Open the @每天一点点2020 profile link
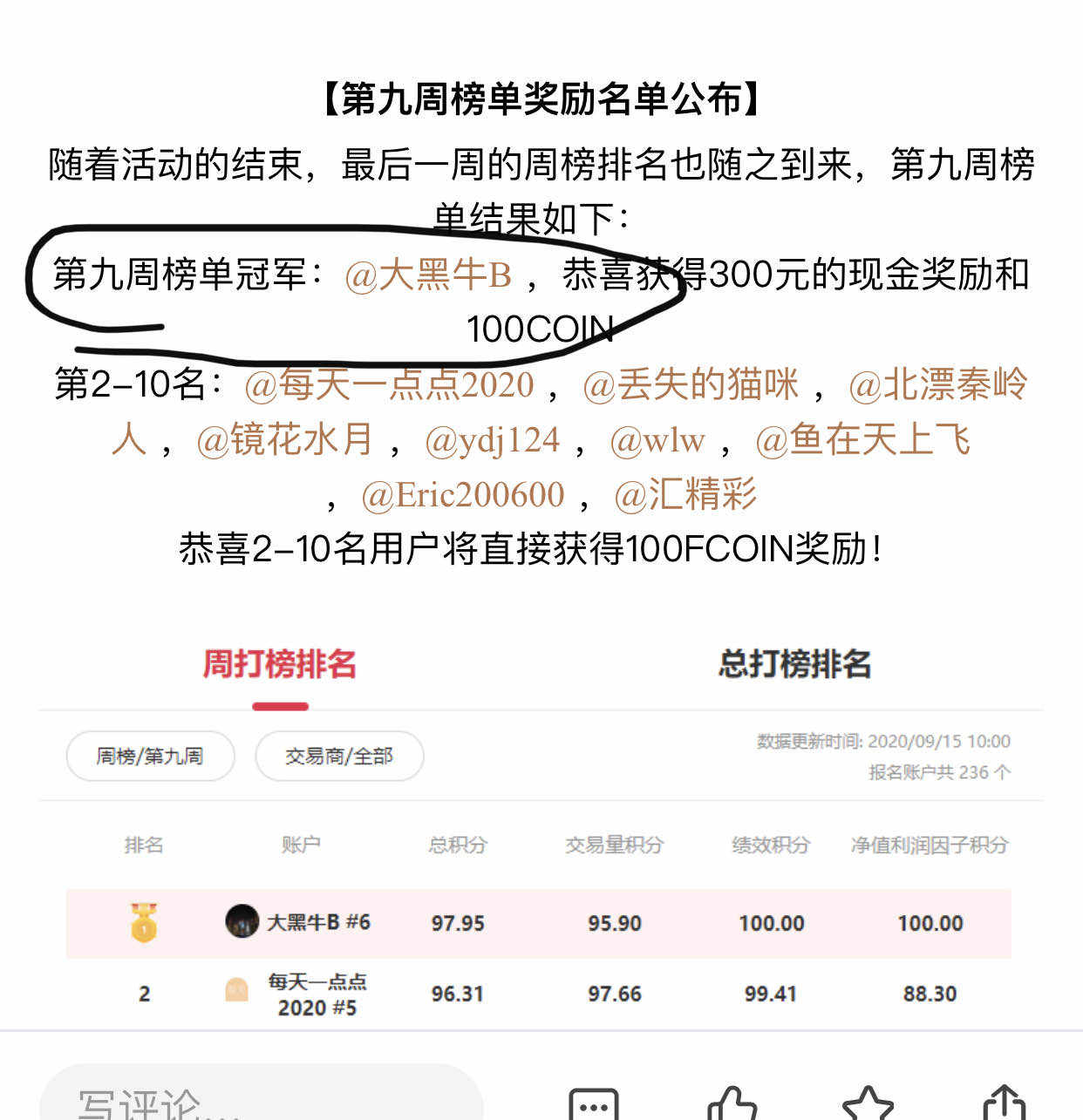Image resolution: width=1083 pixels, height=1120 pixels. [x=389, y=385]
